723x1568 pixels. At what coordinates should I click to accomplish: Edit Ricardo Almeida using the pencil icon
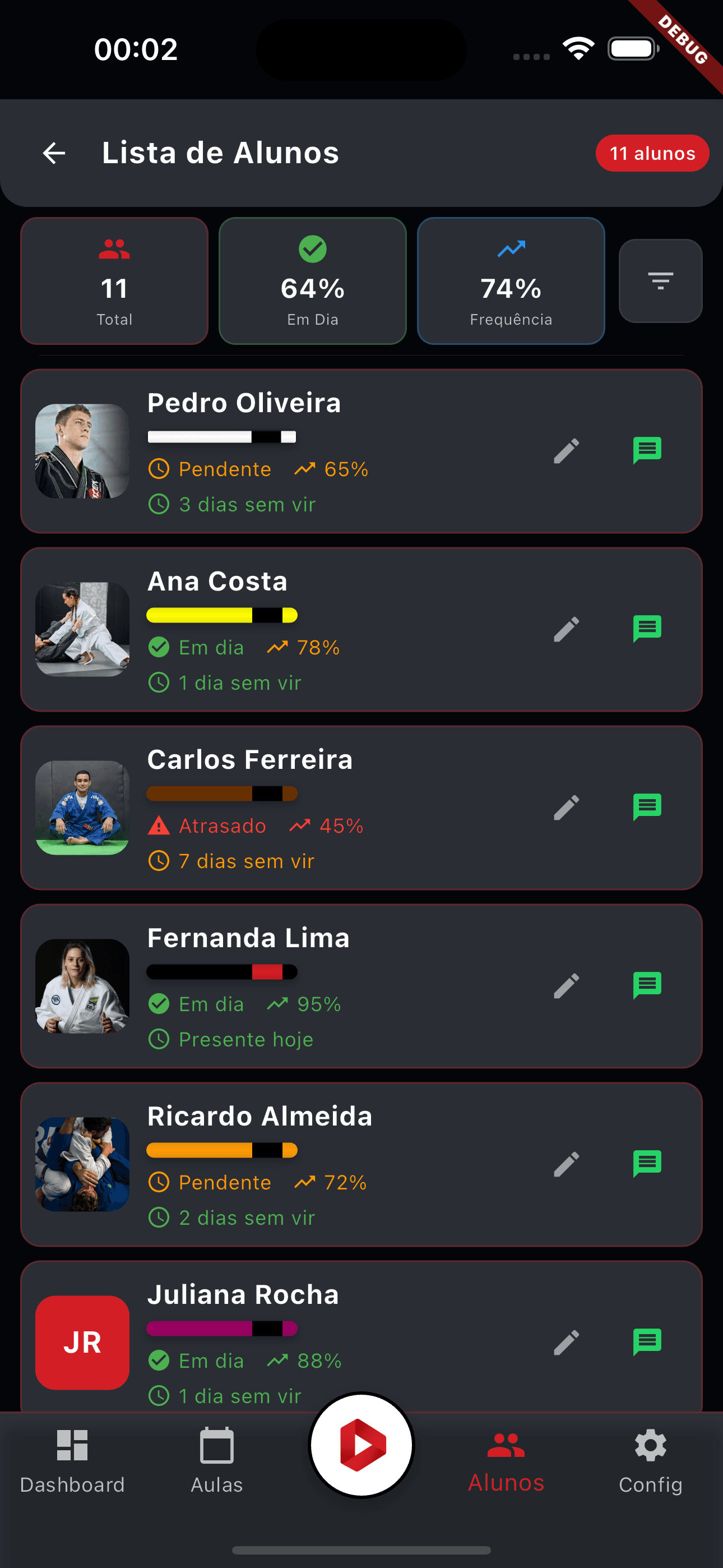(x=566, y=1163)
